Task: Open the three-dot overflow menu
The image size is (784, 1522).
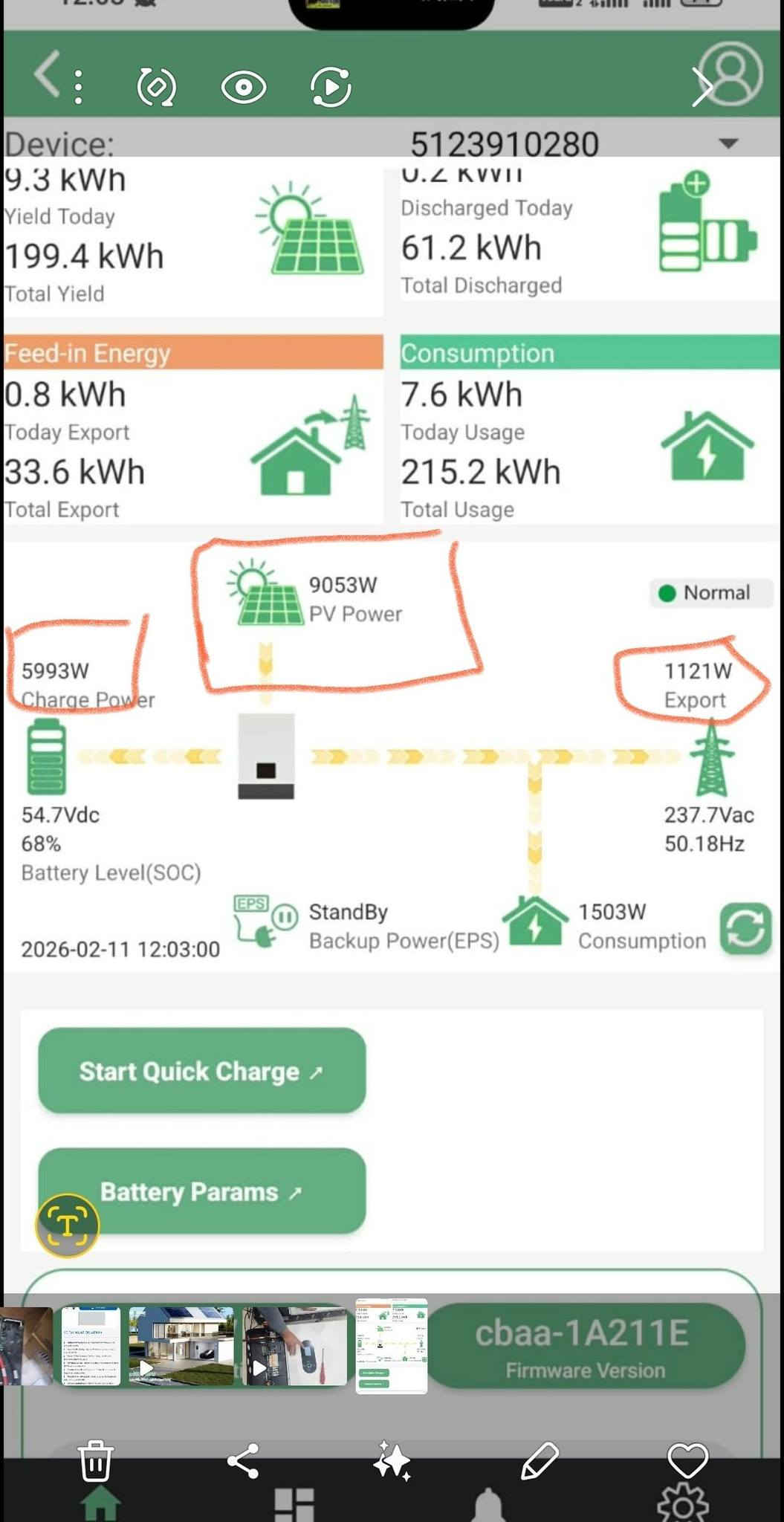Action: 79,87
